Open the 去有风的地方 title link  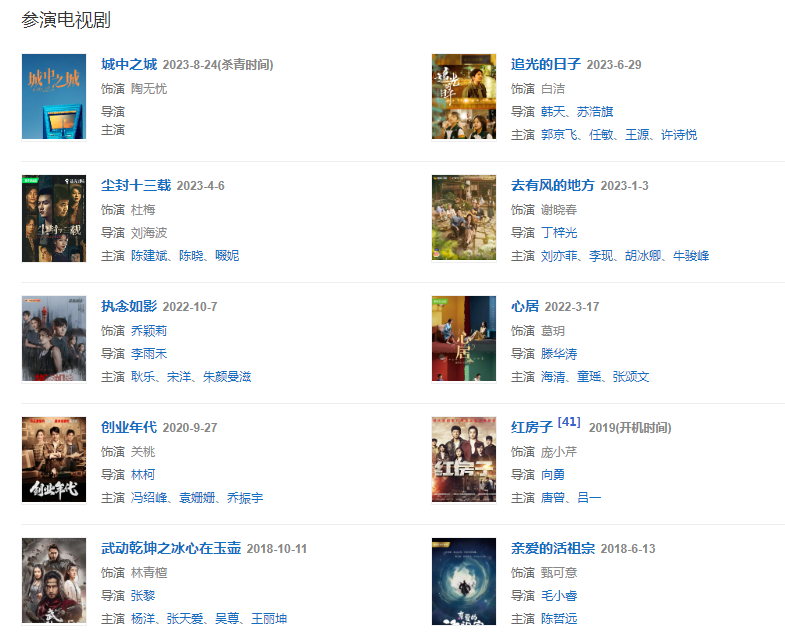pos(552,185)
